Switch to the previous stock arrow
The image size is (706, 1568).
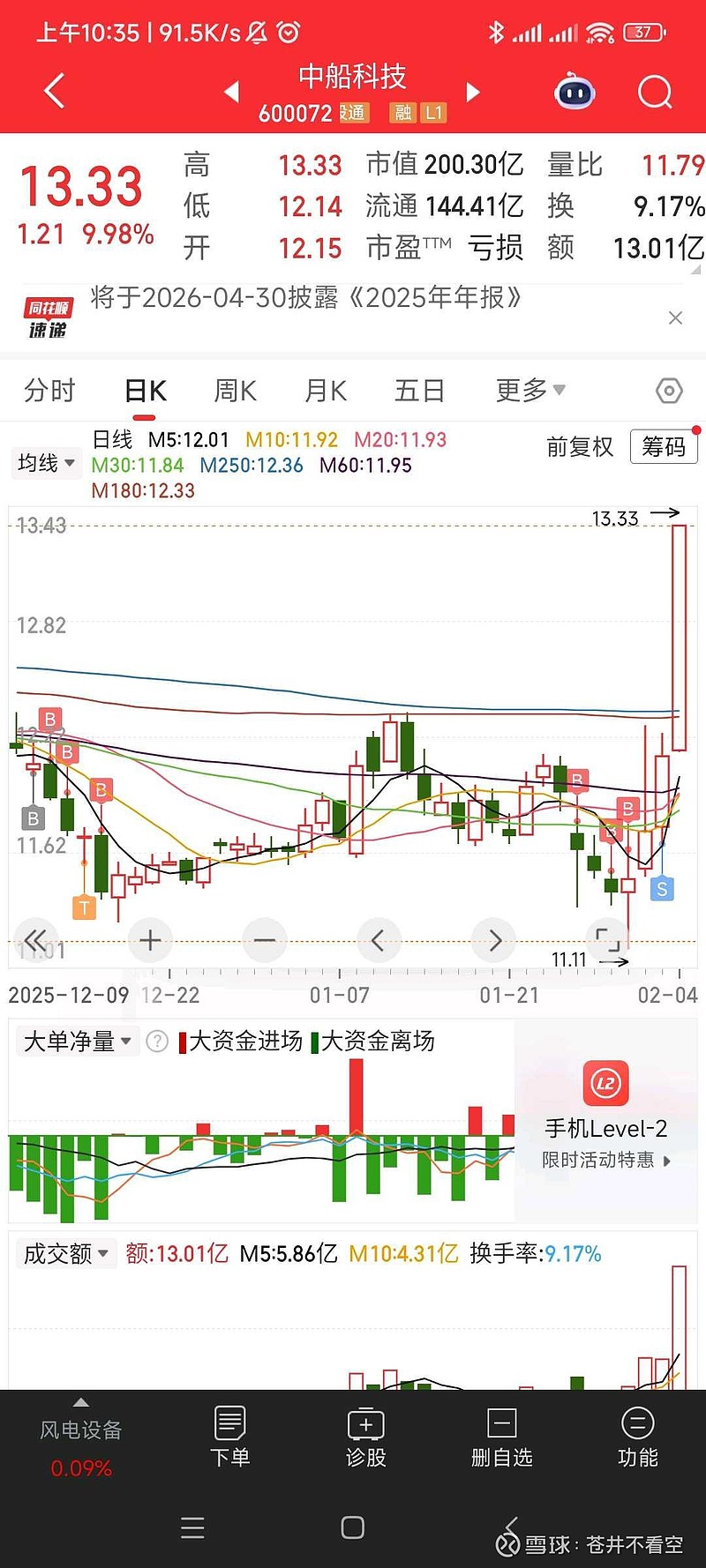click(232, 92)
